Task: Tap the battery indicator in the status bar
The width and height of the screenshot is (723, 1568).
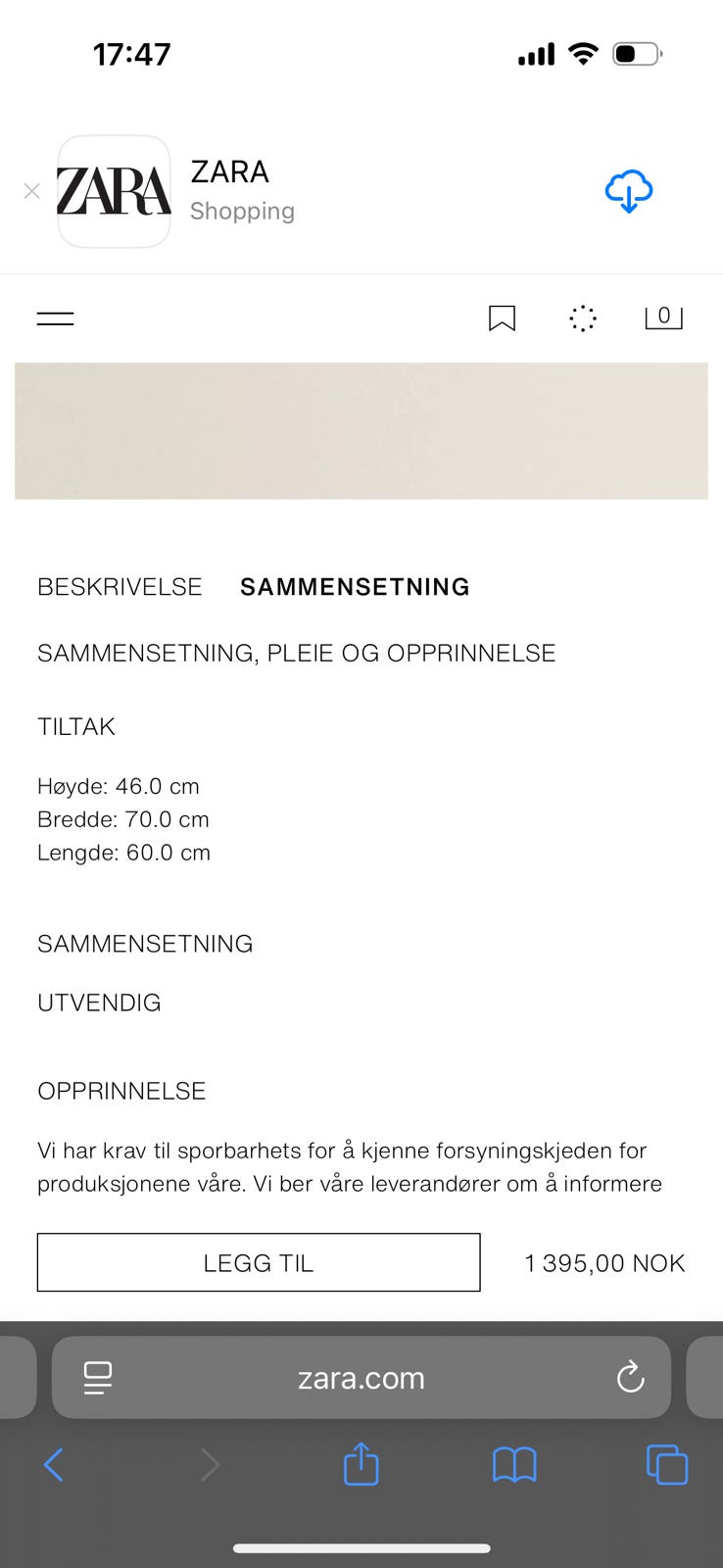Action: [637, 54]
